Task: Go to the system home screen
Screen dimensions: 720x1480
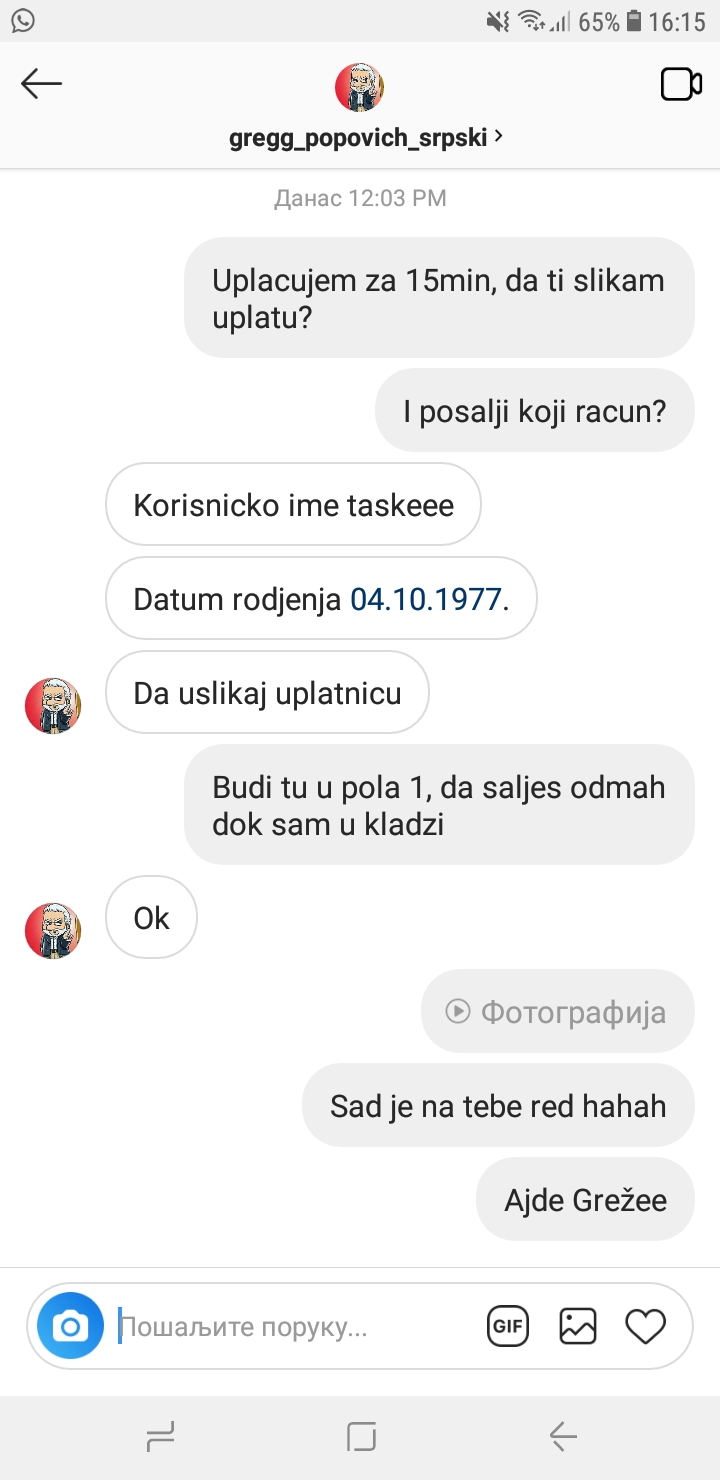Action: click(360, 1437)
